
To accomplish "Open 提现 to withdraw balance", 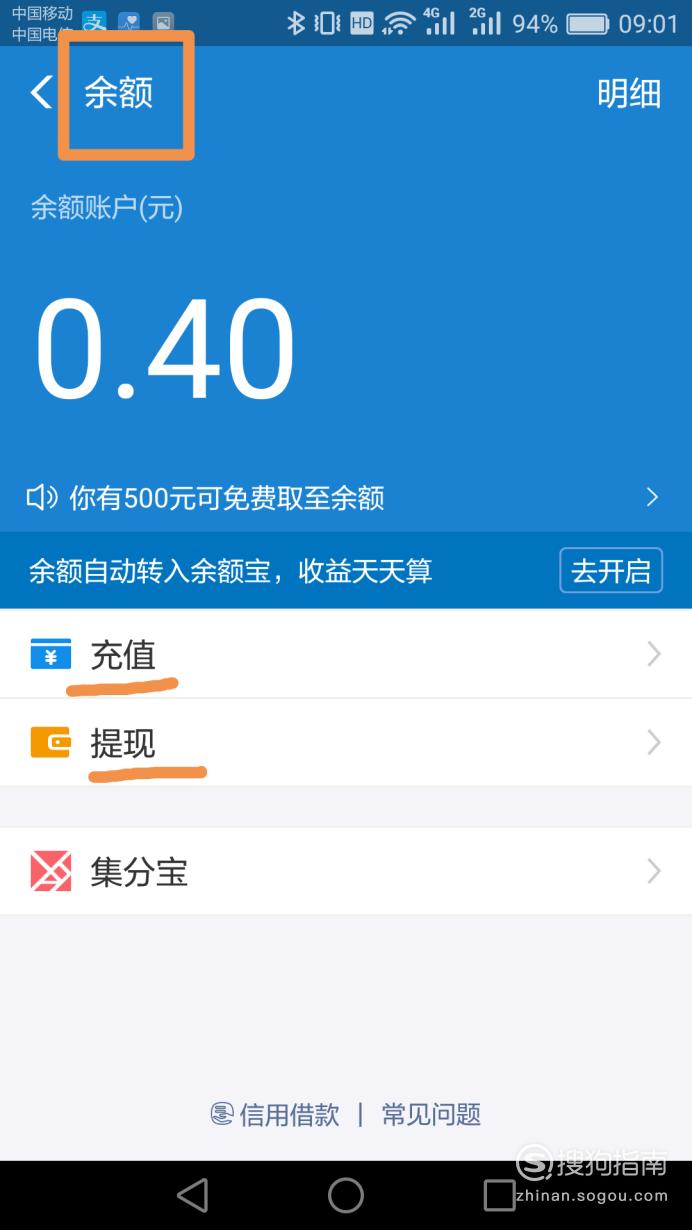I will coord(346,742).
